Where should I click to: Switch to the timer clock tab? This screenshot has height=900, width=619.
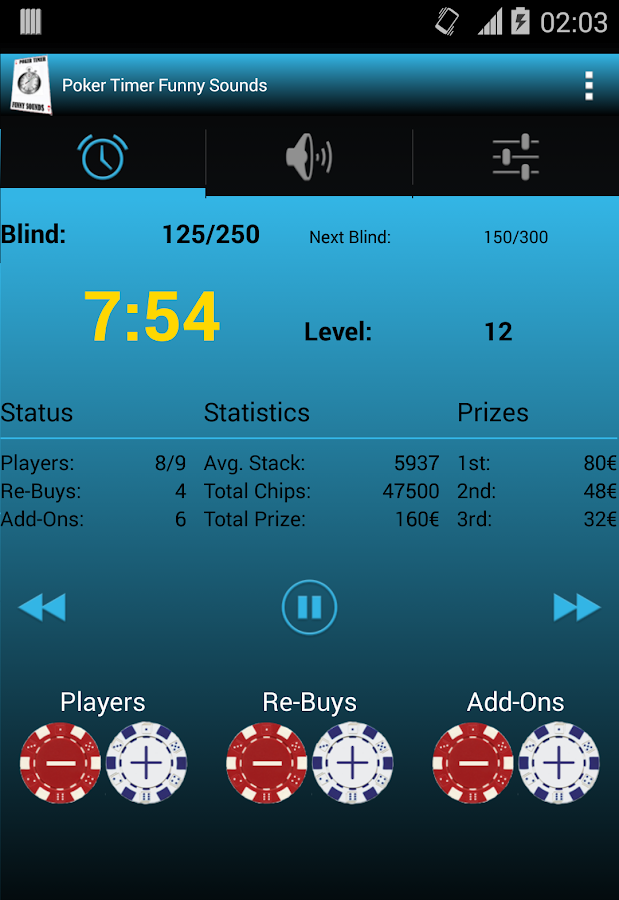103,157
